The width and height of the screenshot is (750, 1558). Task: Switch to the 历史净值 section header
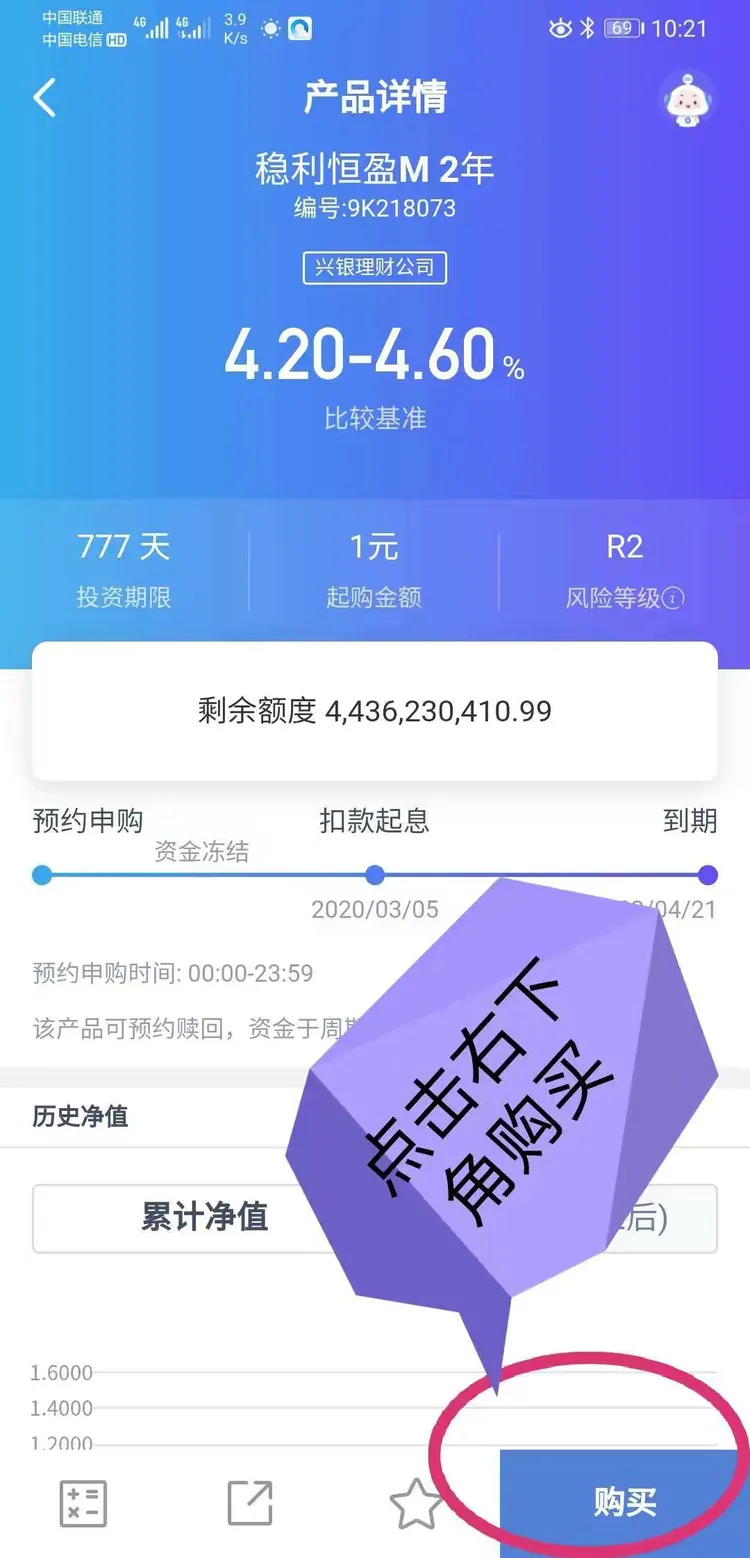pyautogui.click(x=80, y=1117)
